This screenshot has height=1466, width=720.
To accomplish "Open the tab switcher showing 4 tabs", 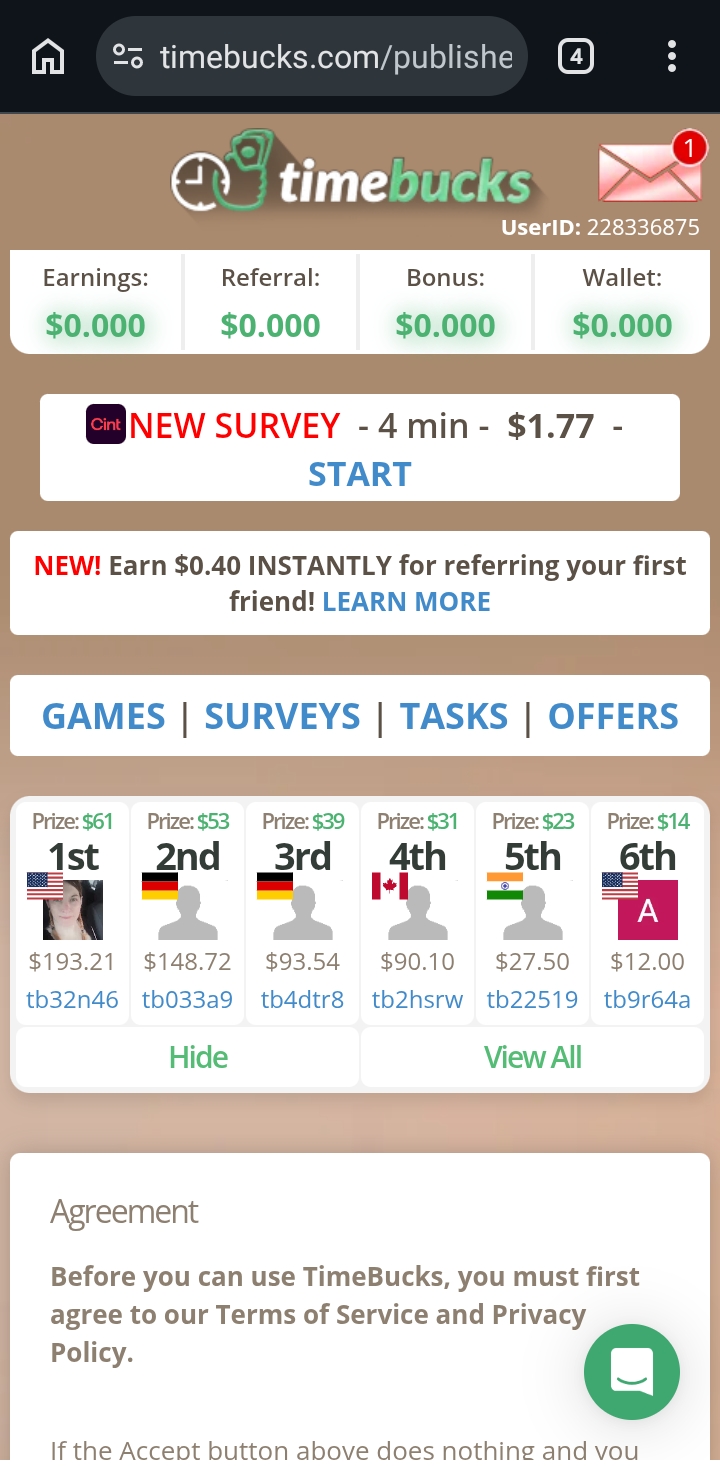I will click(x=575, y=57).
